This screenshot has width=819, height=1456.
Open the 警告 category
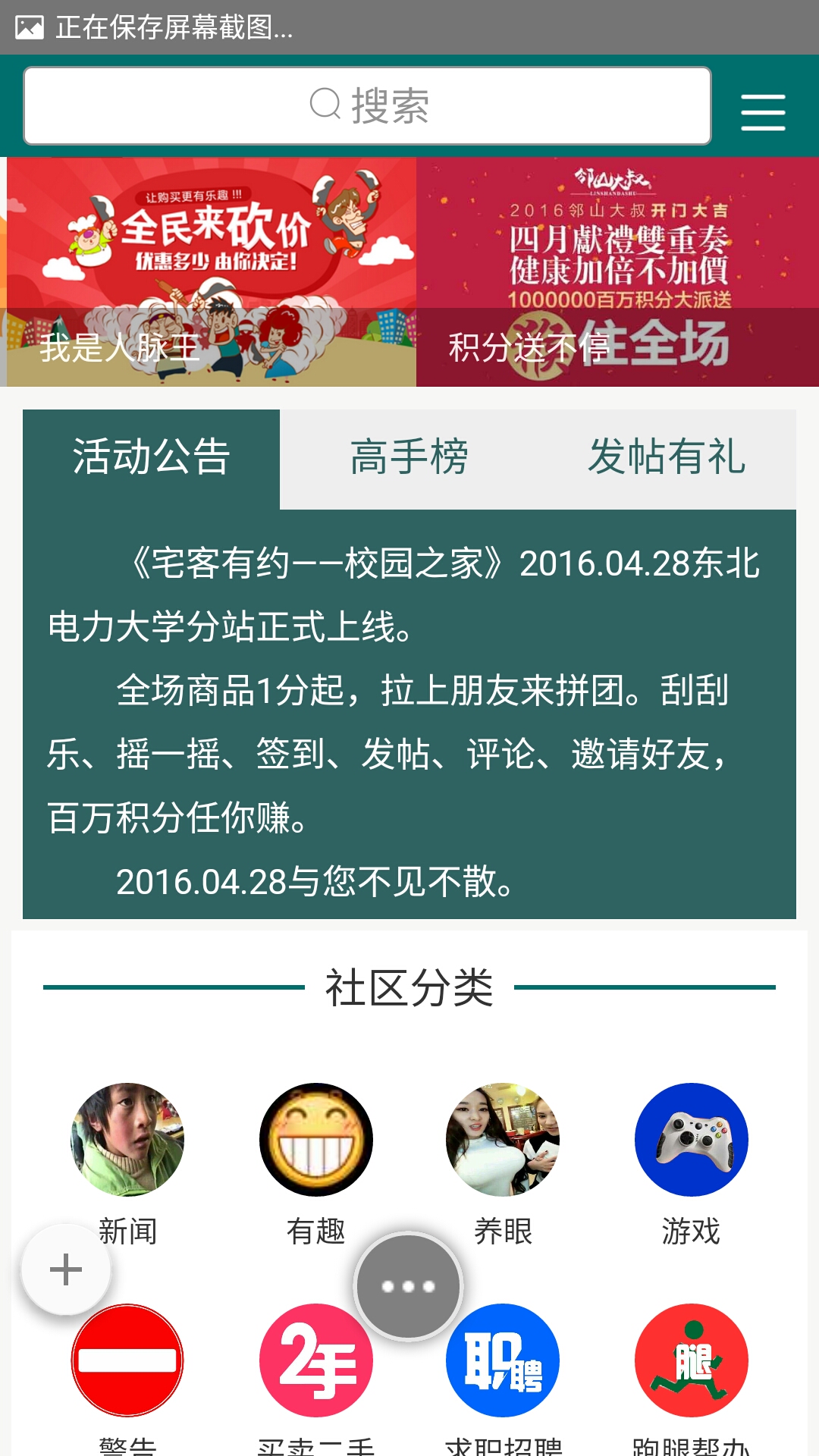[127, 1360]
